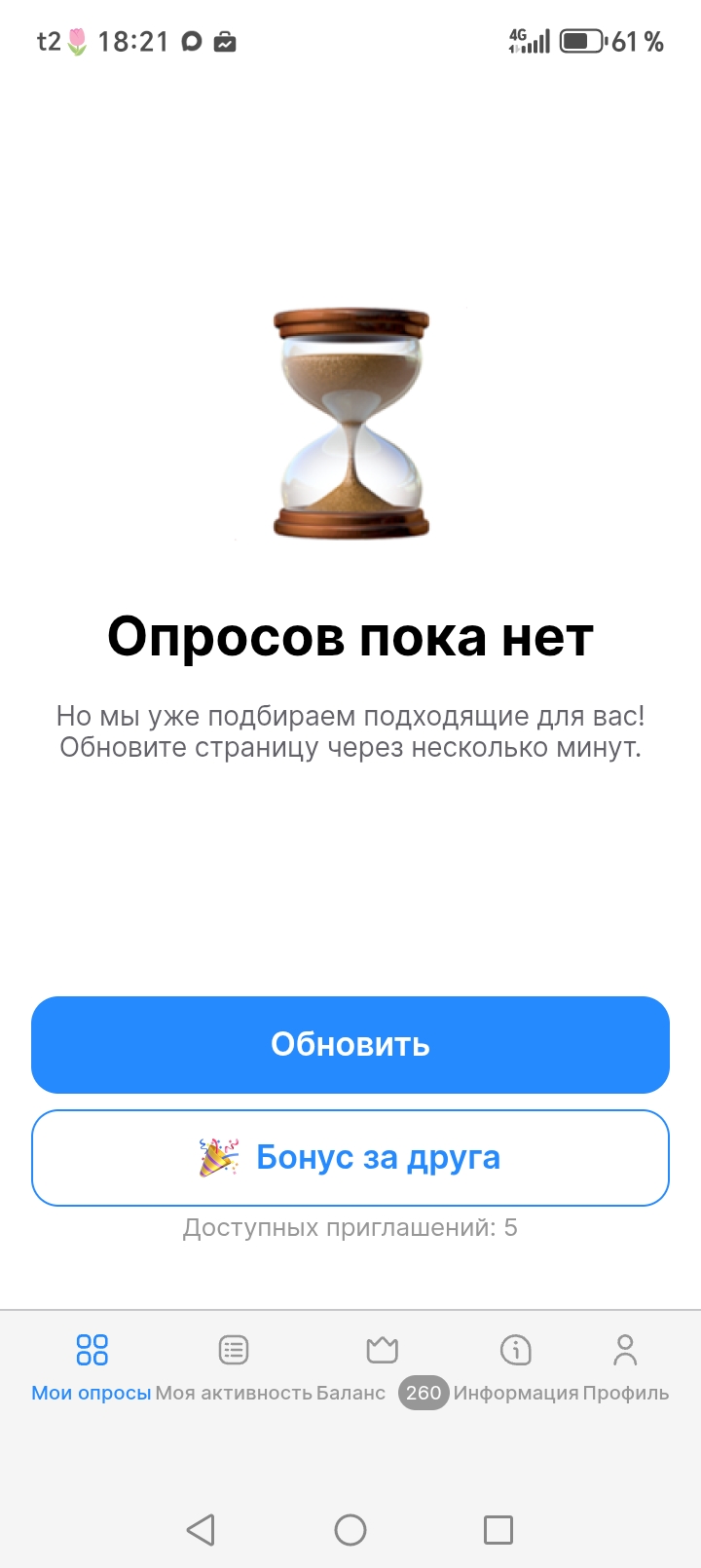Viewport: 701px width, 1568px height.
Task: Open recent apps via square button
Action: pos(498,1529)
